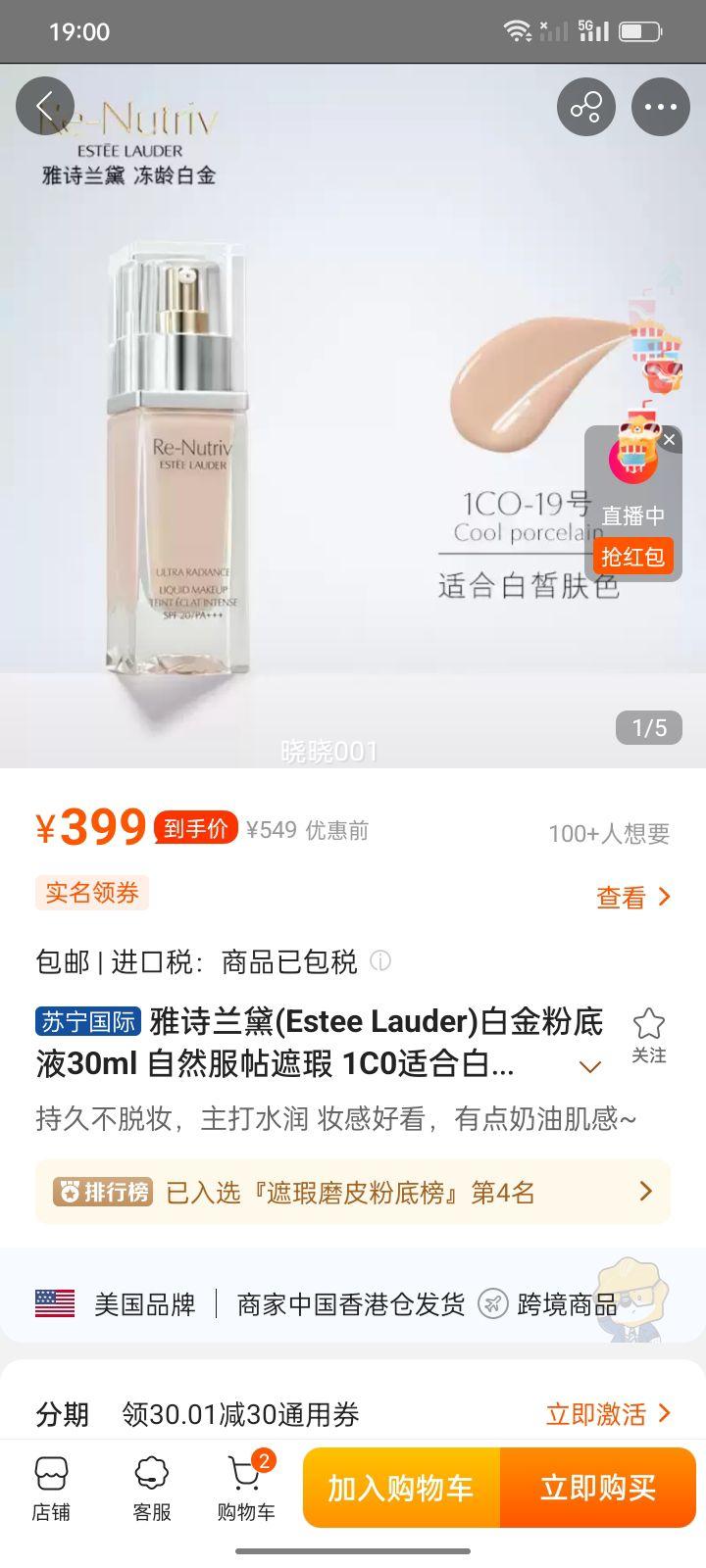This screenshot has height=1568, width=706.
Task: Open the share options via share icon
Action: (x=585, y=106)
